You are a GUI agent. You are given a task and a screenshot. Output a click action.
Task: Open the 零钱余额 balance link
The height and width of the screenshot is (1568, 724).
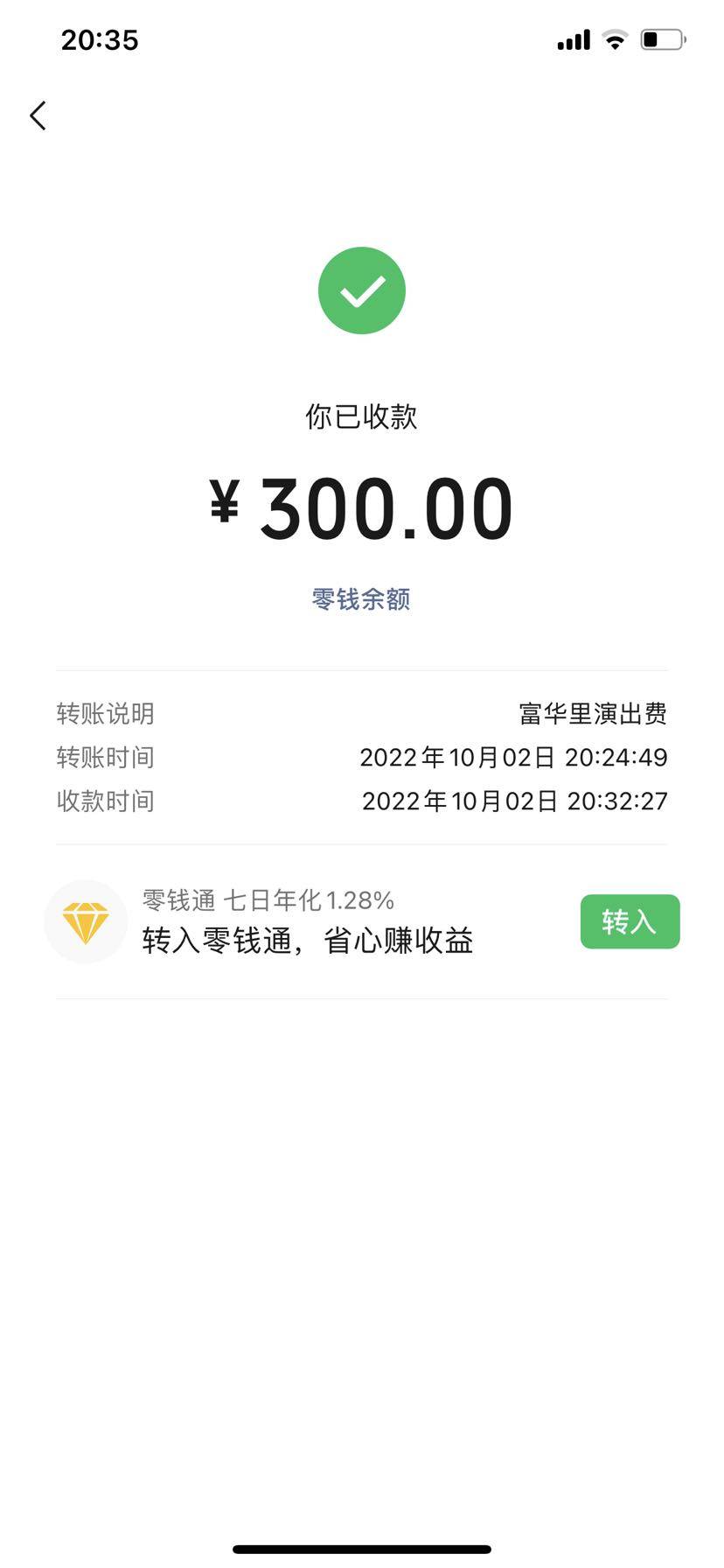(361, 599)
